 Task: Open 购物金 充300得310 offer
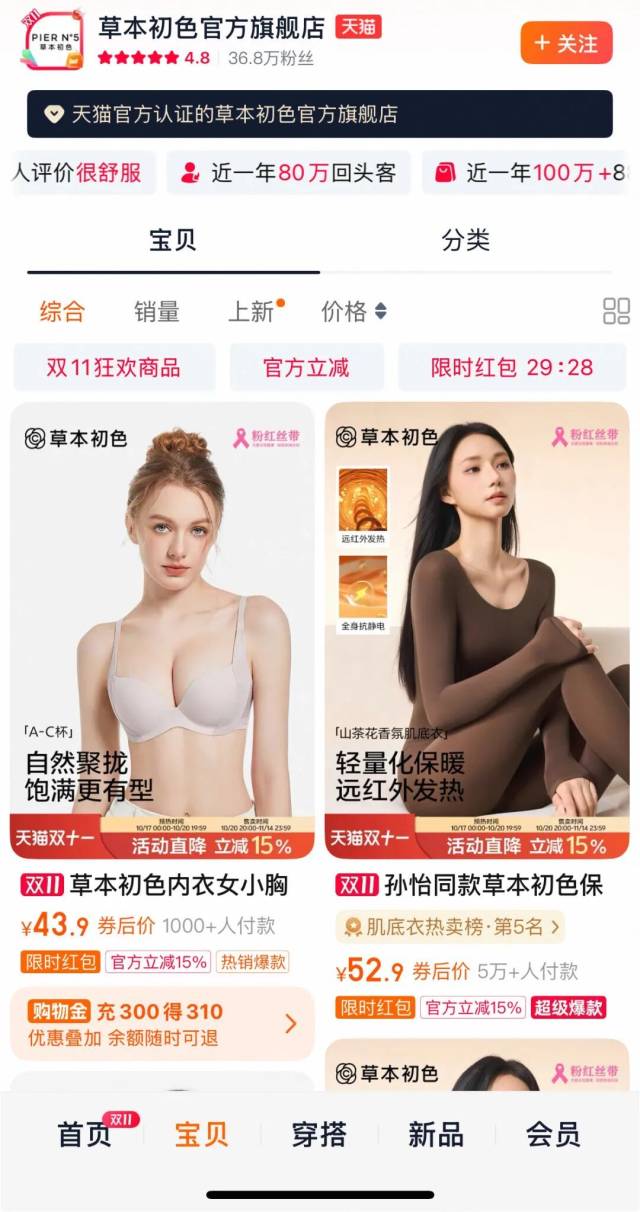tap(162, 1023)
